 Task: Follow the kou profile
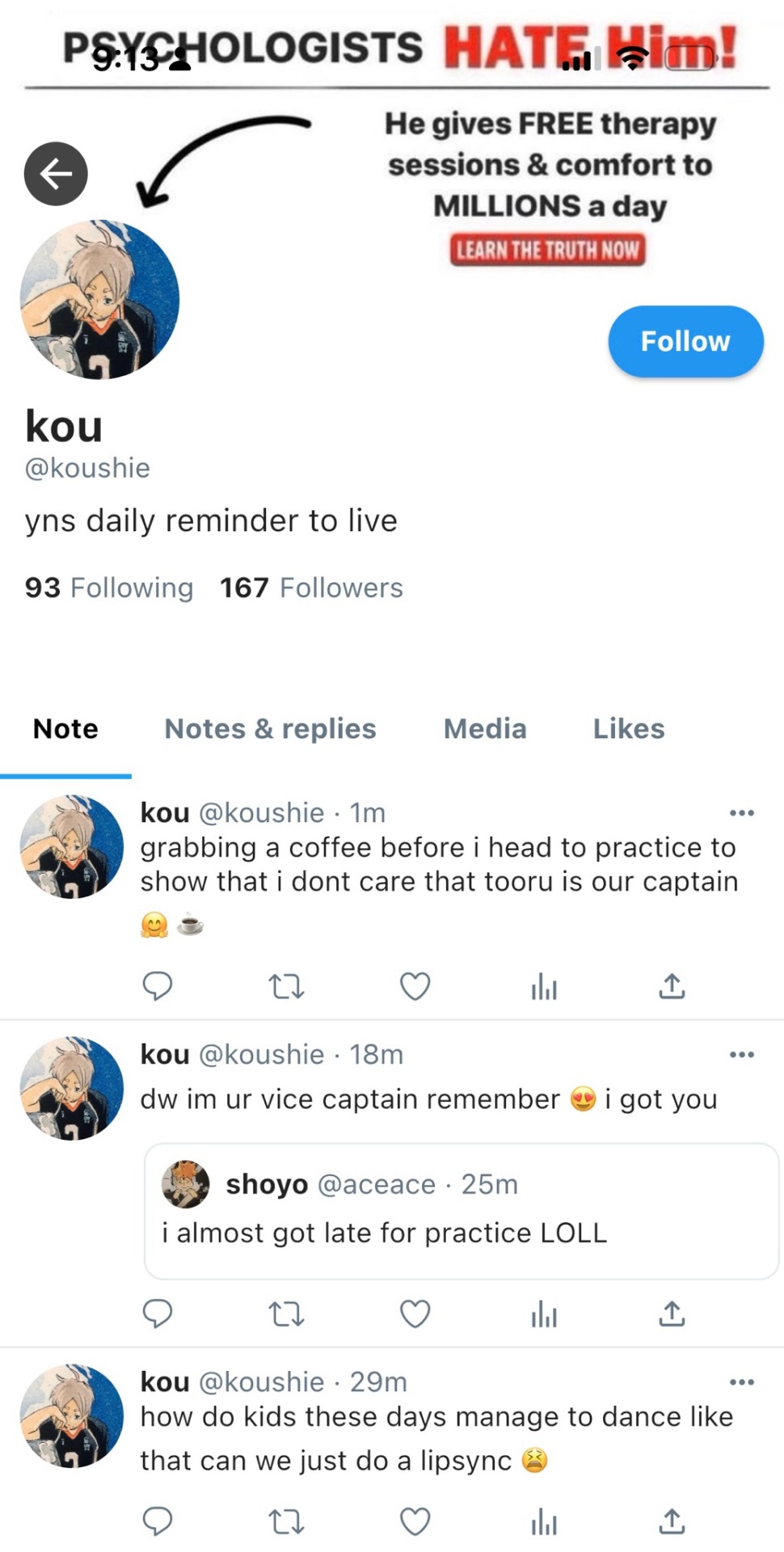tap(685, 341)
